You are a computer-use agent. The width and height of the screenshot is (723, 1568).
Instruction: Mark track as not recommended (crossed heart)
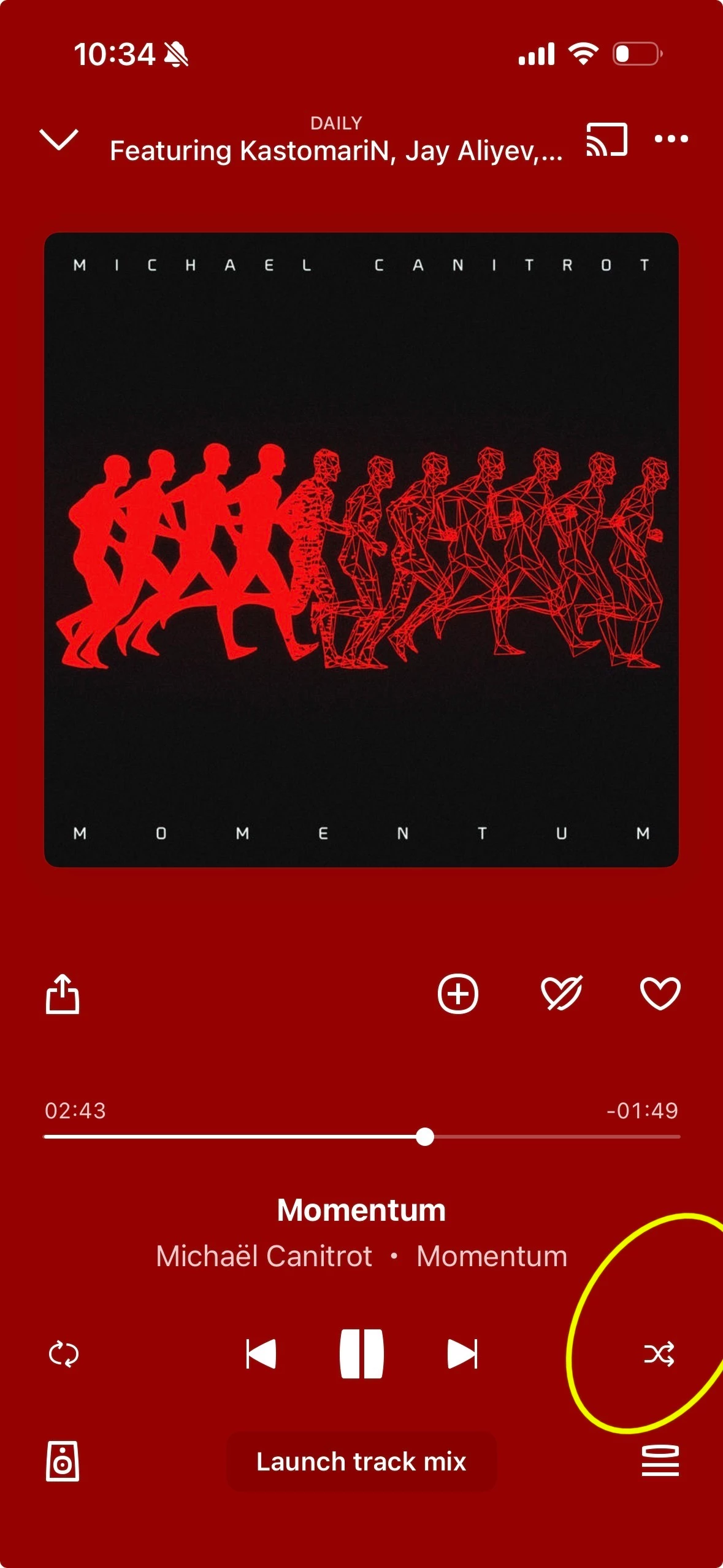click(x=561, y=993)
